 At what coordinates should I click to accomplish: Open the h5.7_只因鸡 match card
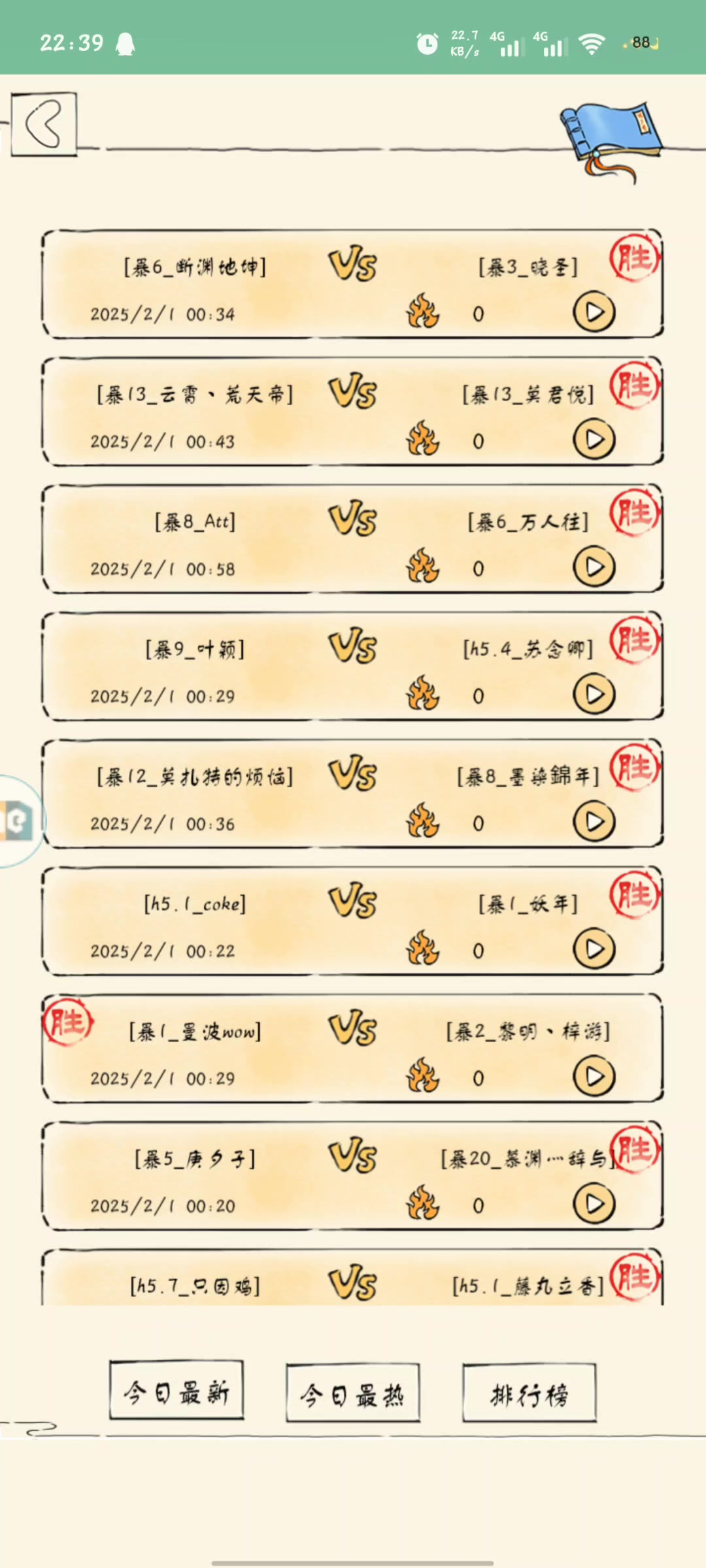(x=353, y=1281)
